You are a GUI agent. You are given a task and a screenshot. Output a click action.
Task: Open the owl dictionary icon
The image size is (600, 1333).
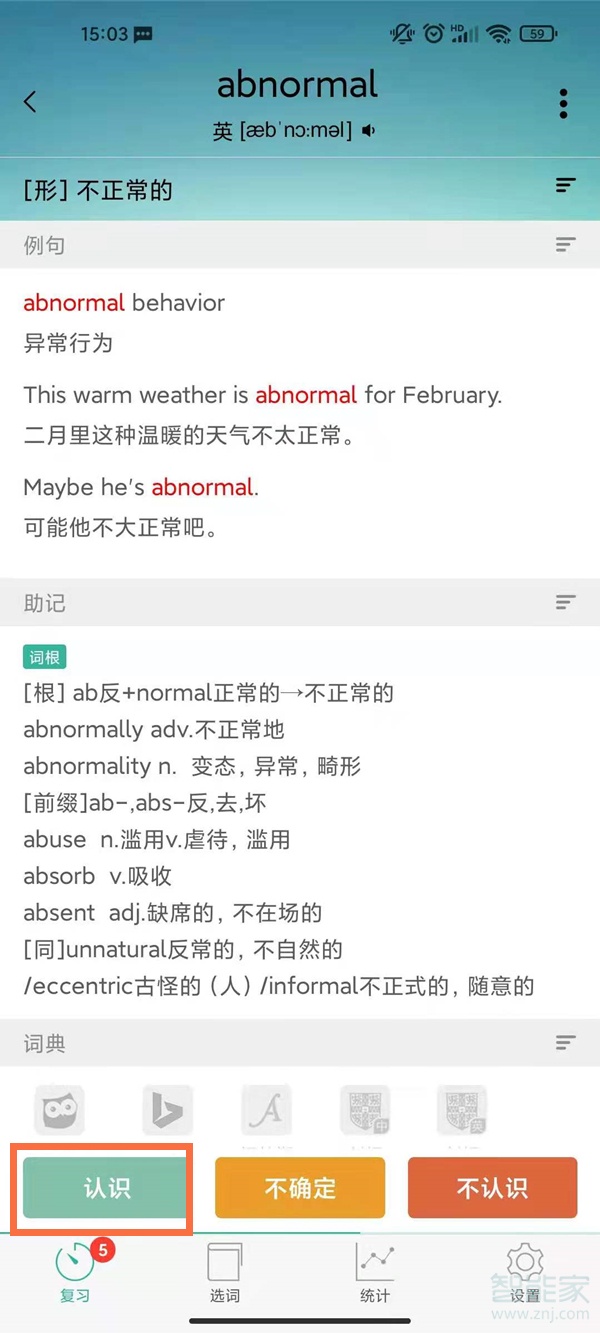[60, 1110]
